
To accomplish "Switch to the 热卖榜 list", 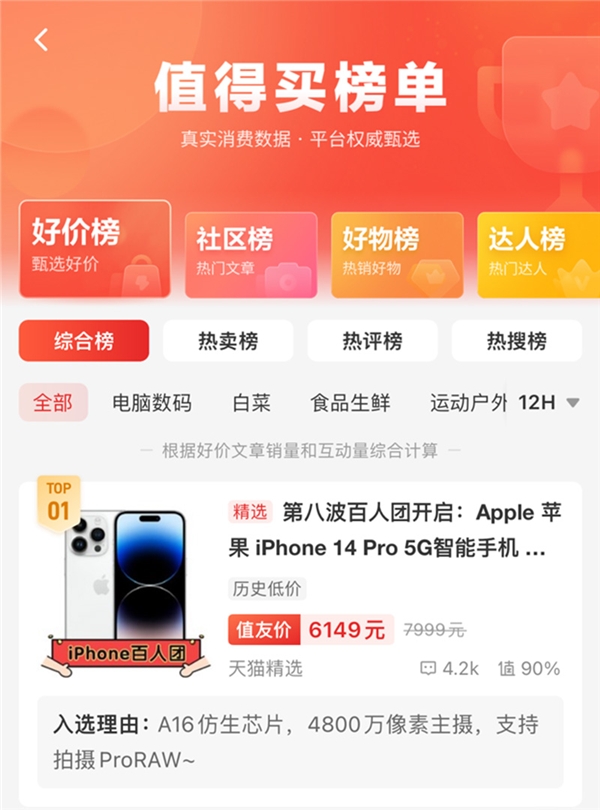I will coord(228,341).
